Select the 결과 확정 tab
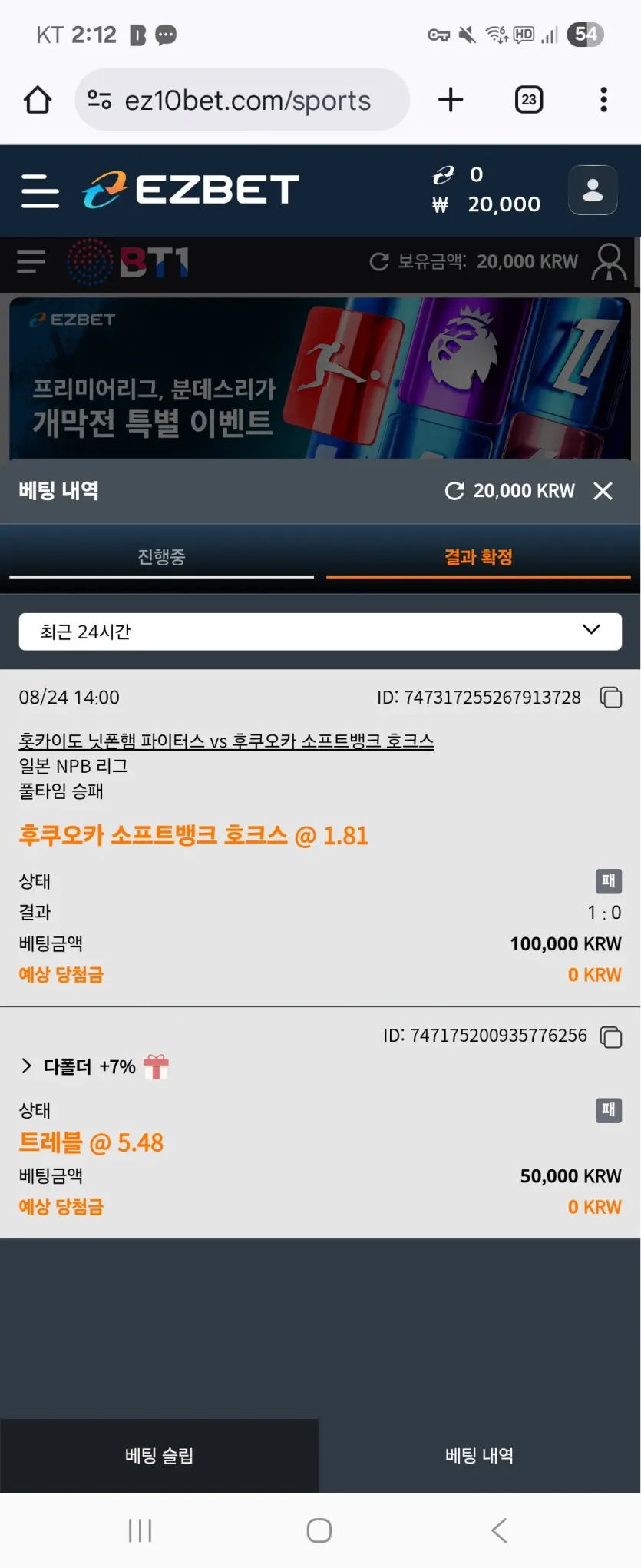The width and height of the screenshot is (641, 1568). point(478,558)
